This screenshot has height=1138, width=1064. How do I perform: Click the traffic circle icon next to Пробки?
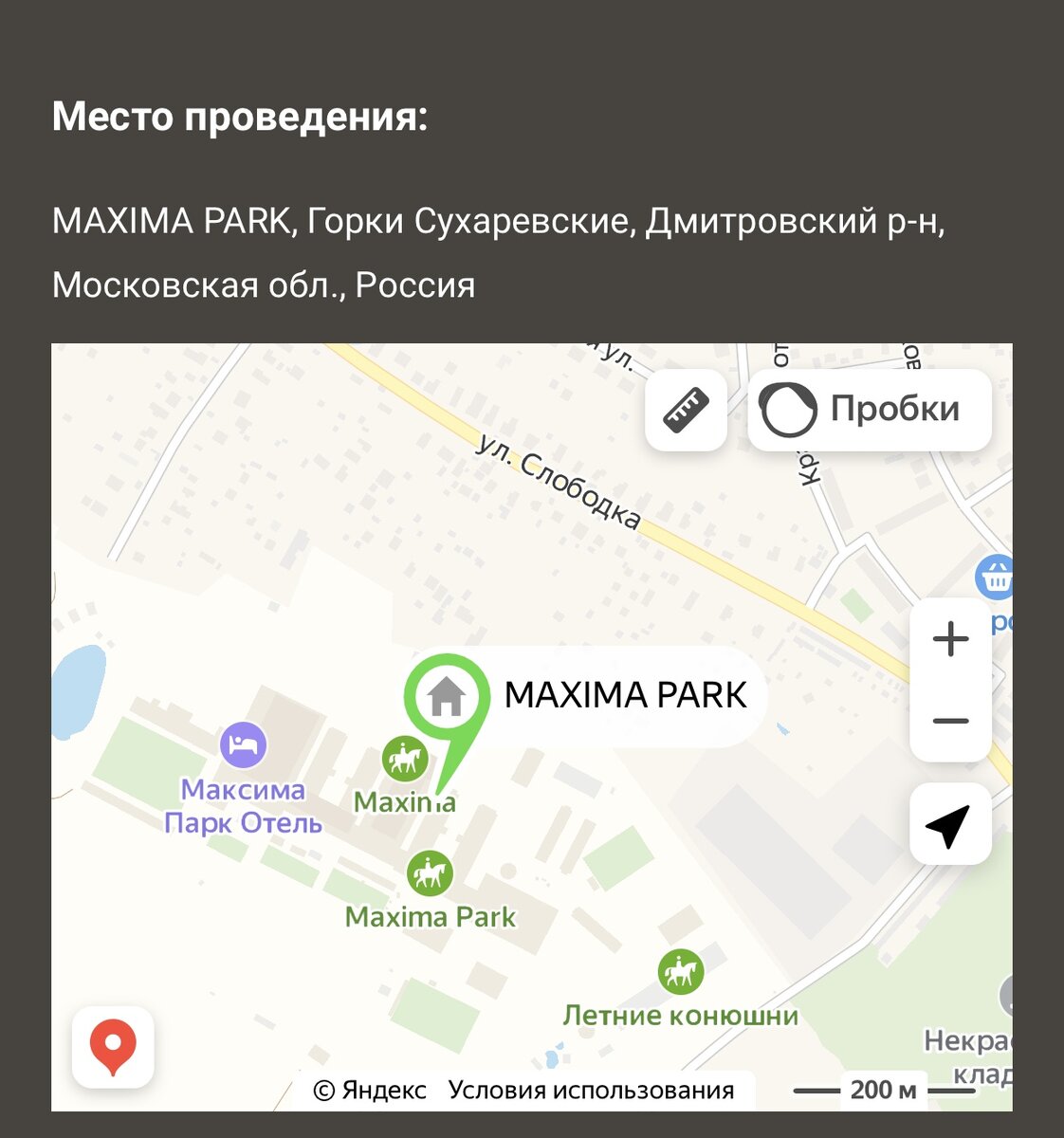789,409
